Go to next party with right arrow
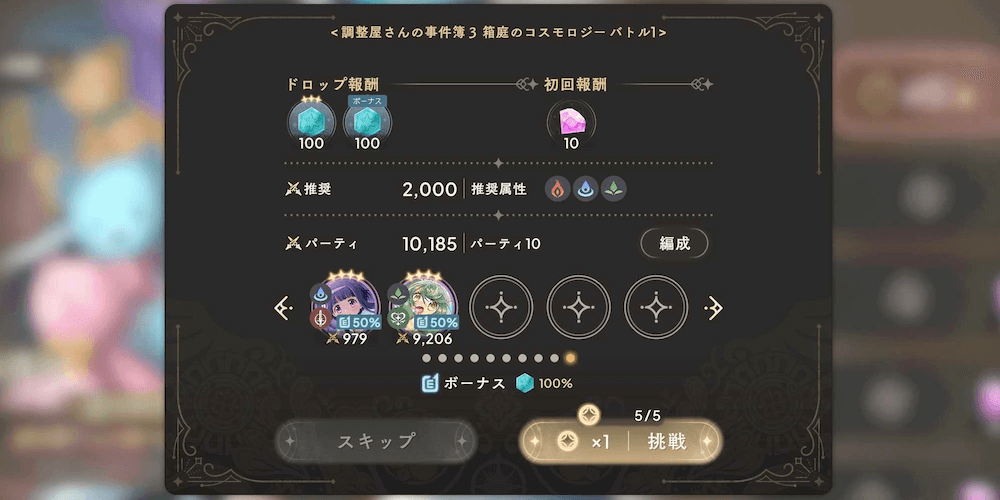The width and height of the screenshot is (1000, 500). pyautogui.click(x=713, y=309)
